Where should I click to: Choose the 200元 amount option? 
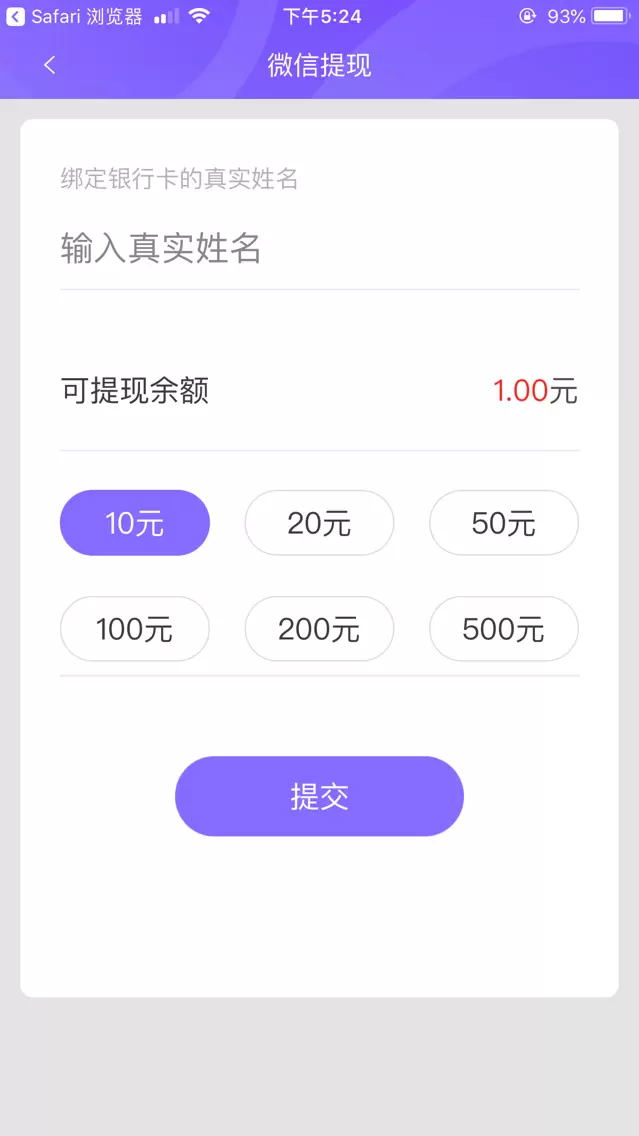pos(319,629)
